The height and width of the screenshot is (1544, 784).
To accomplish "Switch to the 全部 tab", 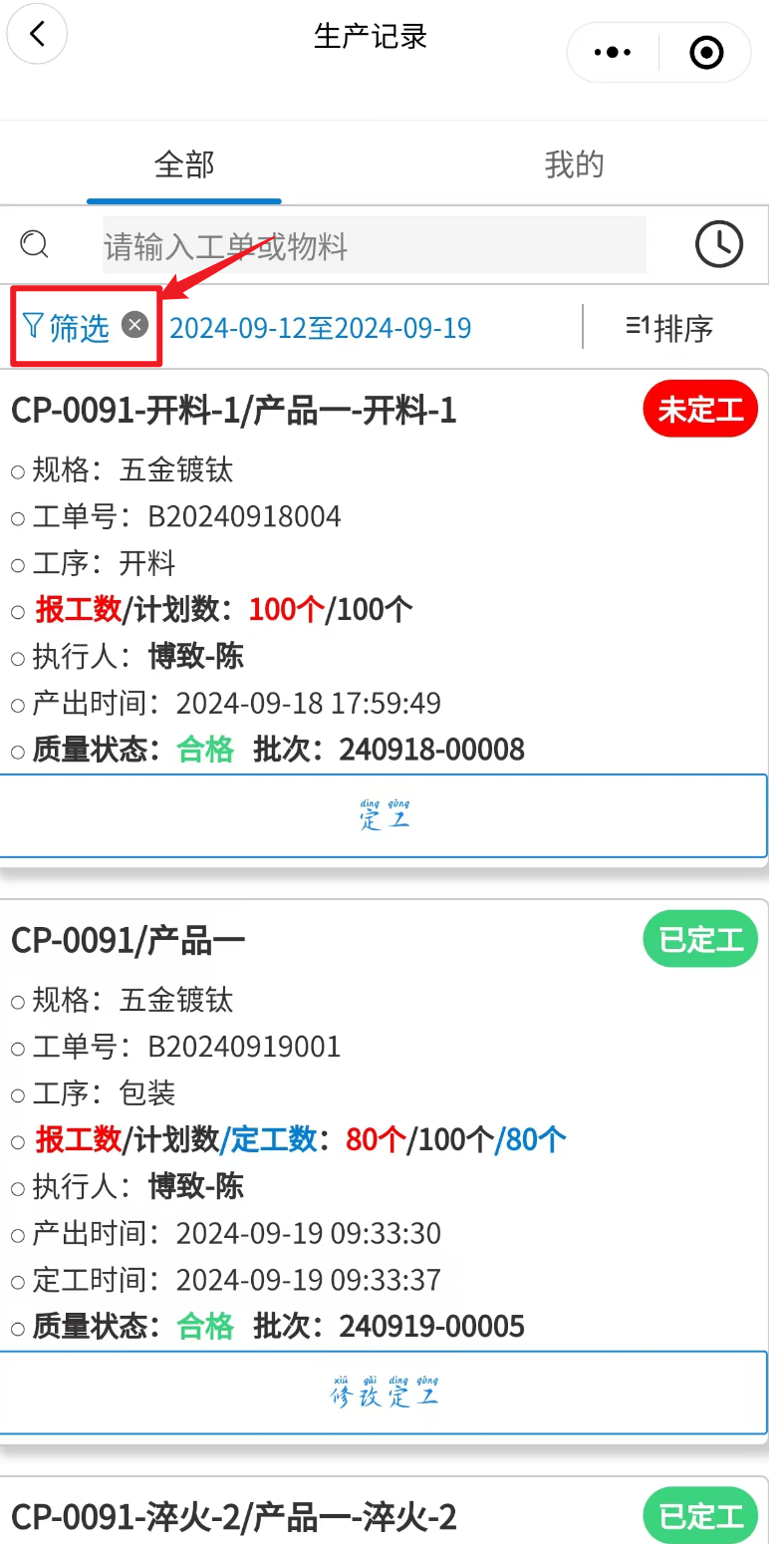I will 184,164.
